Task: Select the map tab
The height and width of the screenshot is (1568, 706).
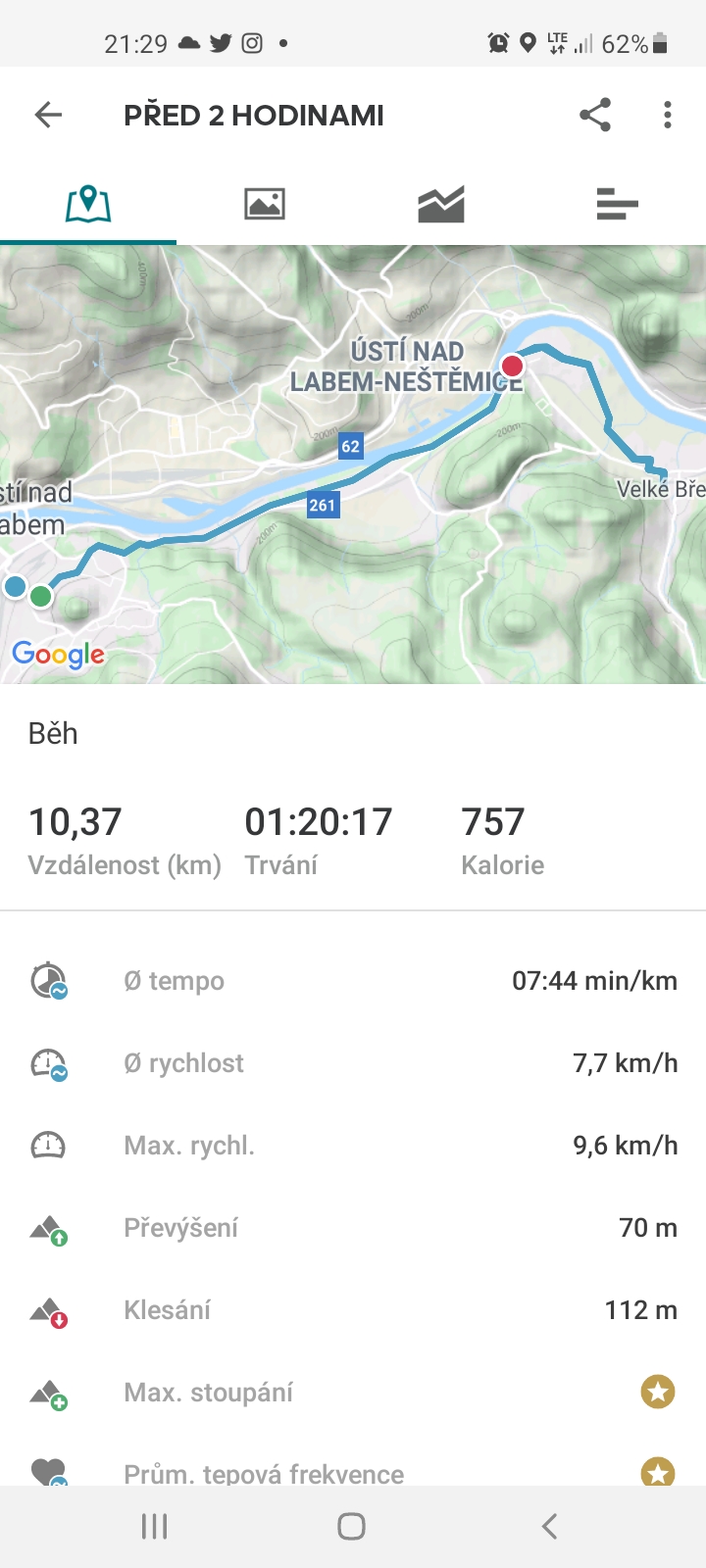Action: click(88, 204)
